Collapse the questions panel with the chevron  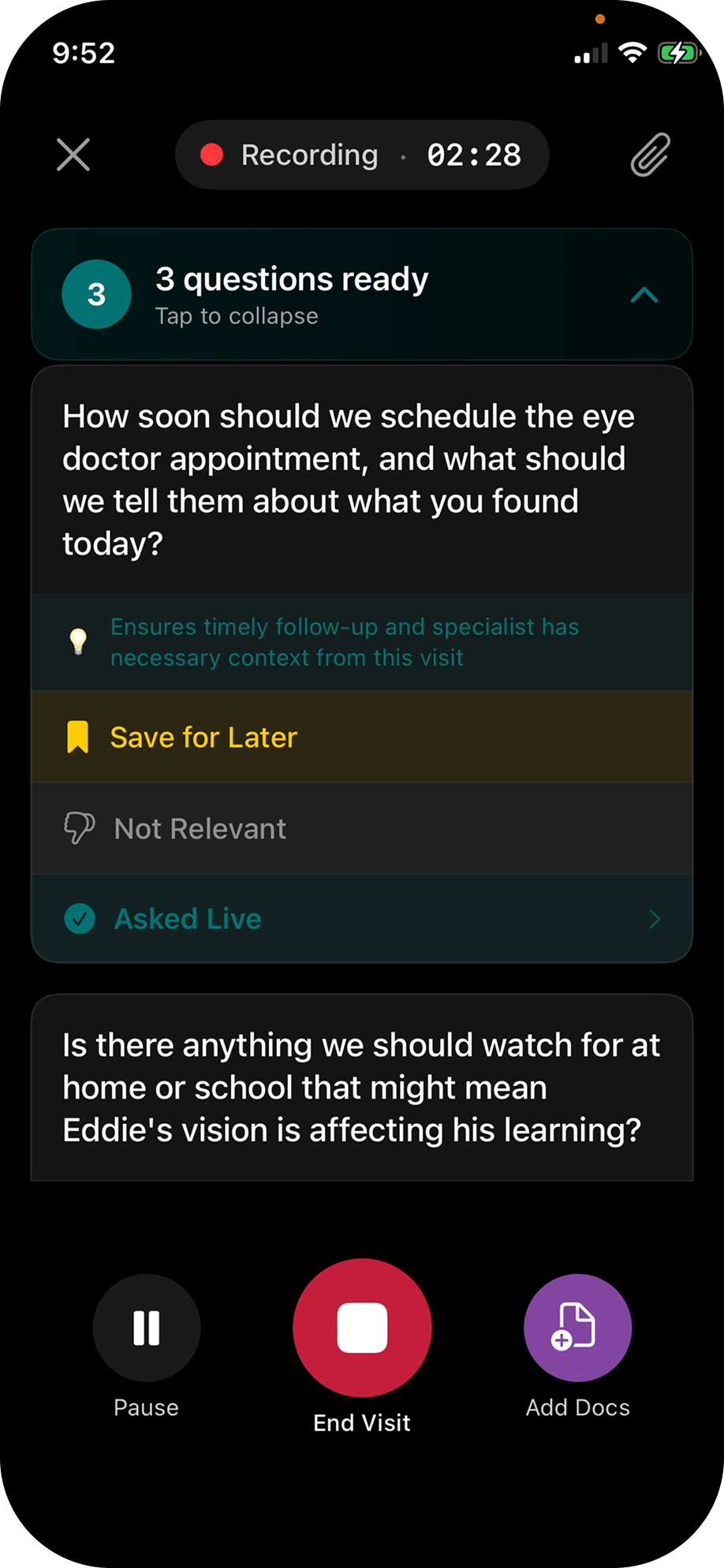[x=644, y=294]
